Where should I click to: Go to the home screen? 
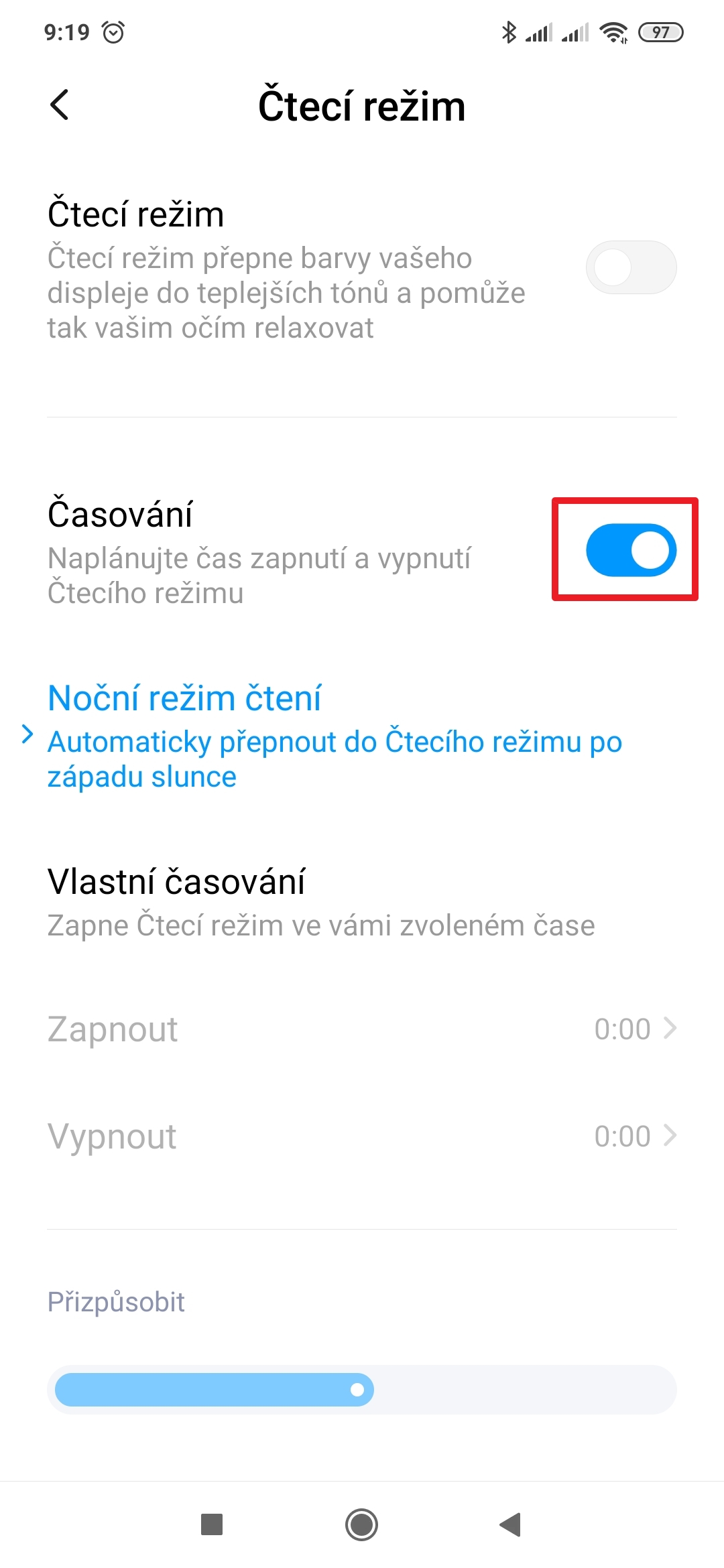(362, 1524)
